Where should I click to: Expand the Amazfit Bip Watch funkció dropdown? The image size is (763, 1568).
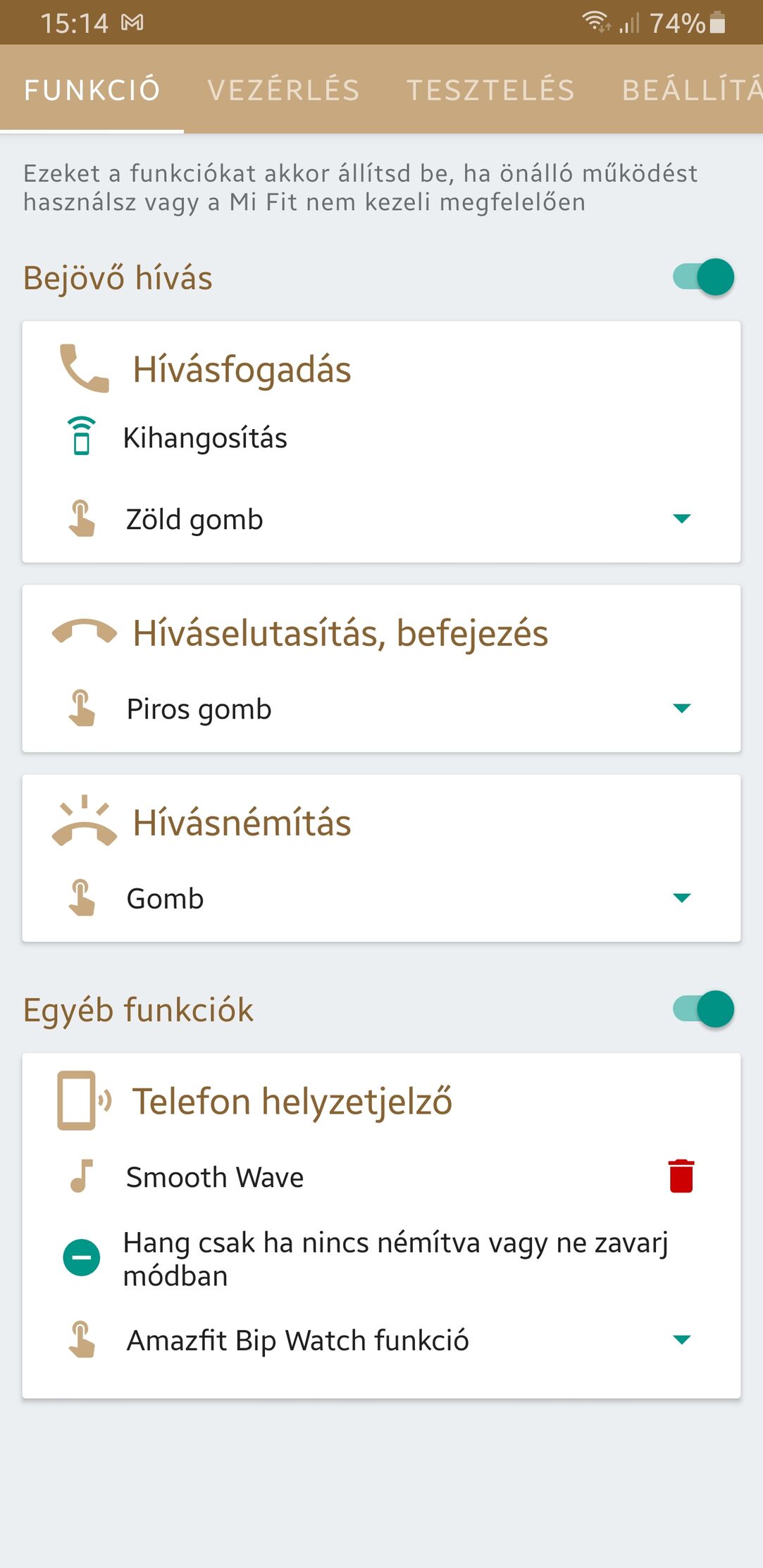381,1340
